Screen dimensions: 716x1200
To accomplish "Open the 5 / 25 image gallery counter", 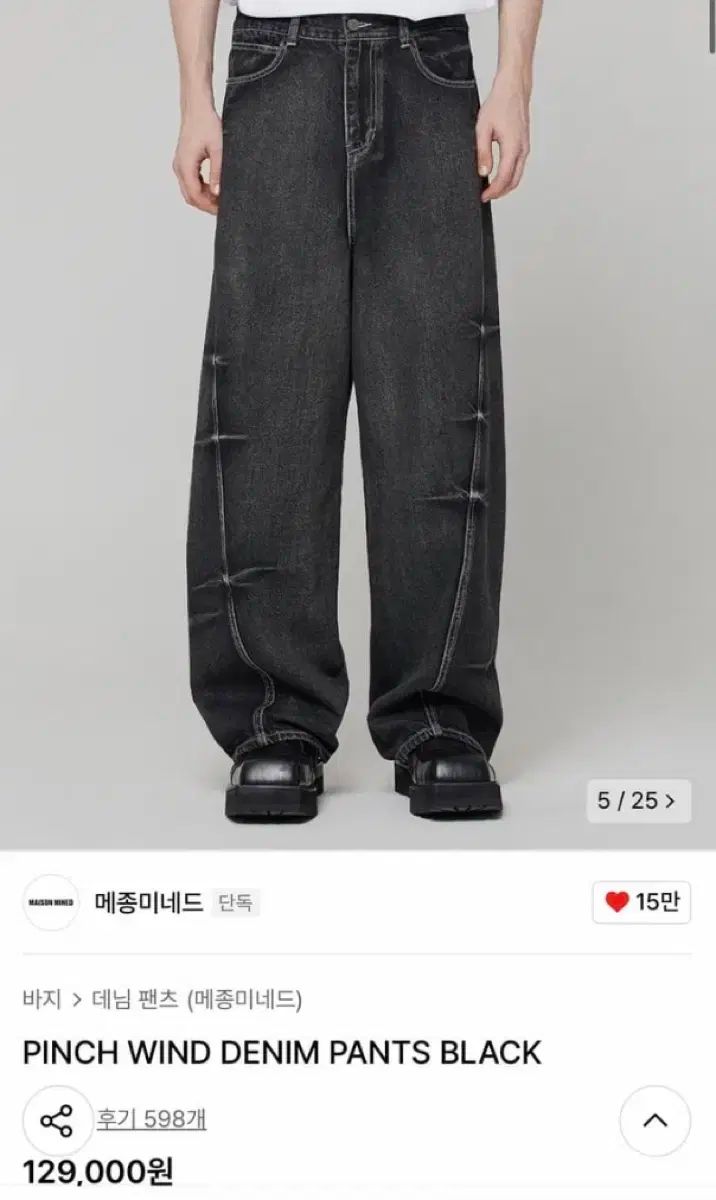I will coord(637,801).
